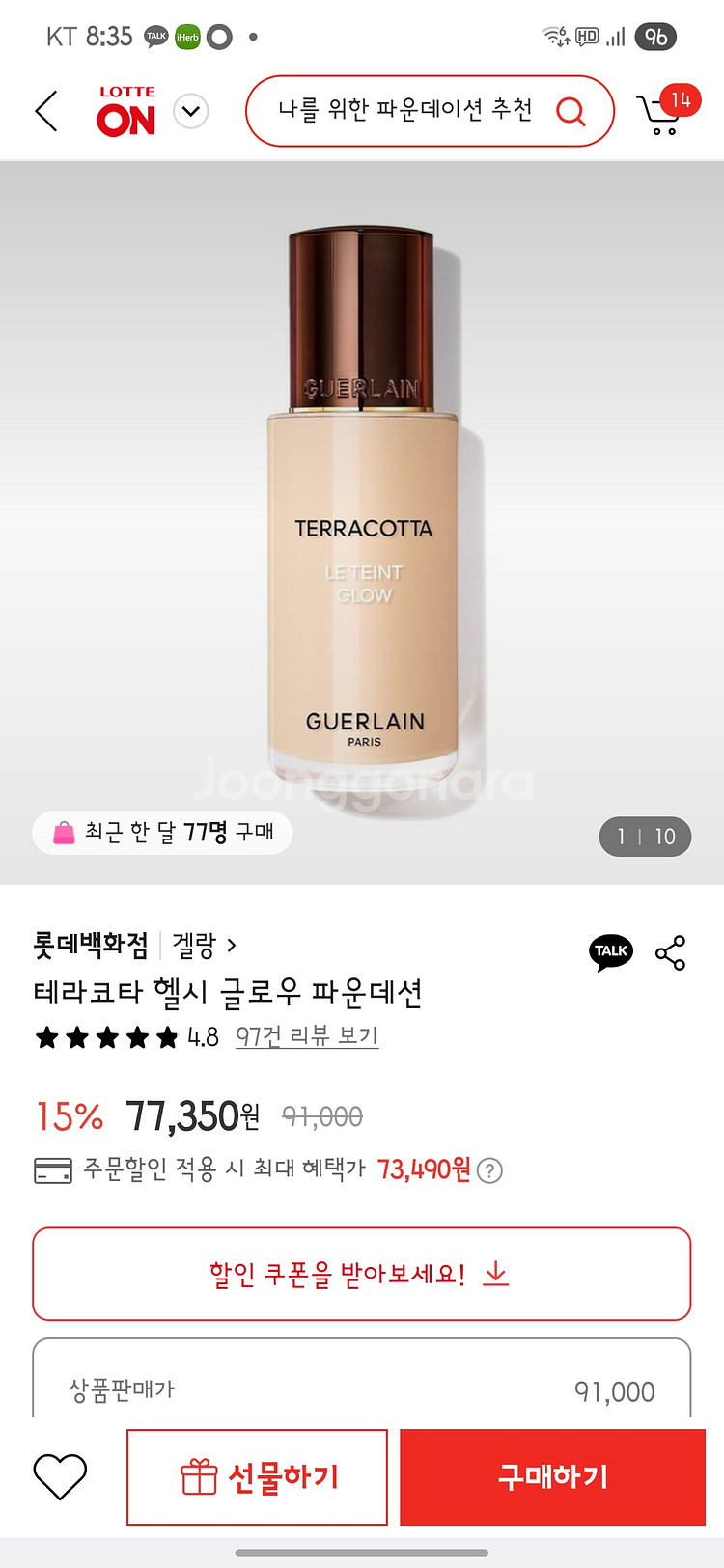Start a KakaoTalk inquiry via TALK icon
Viewport: 724px width, 1568px height.
click(x=611, y=951)
